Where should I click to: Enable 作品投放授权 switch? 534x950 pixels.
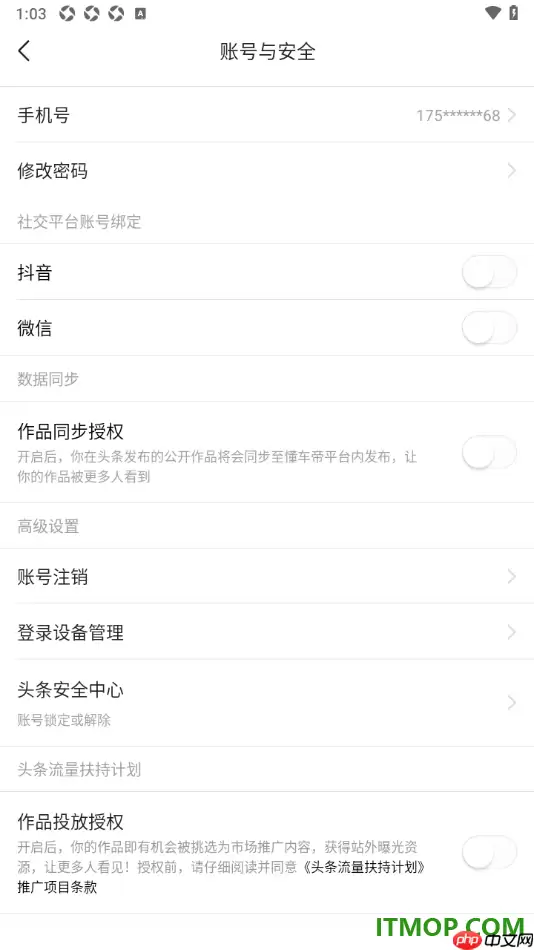(489, 852)
